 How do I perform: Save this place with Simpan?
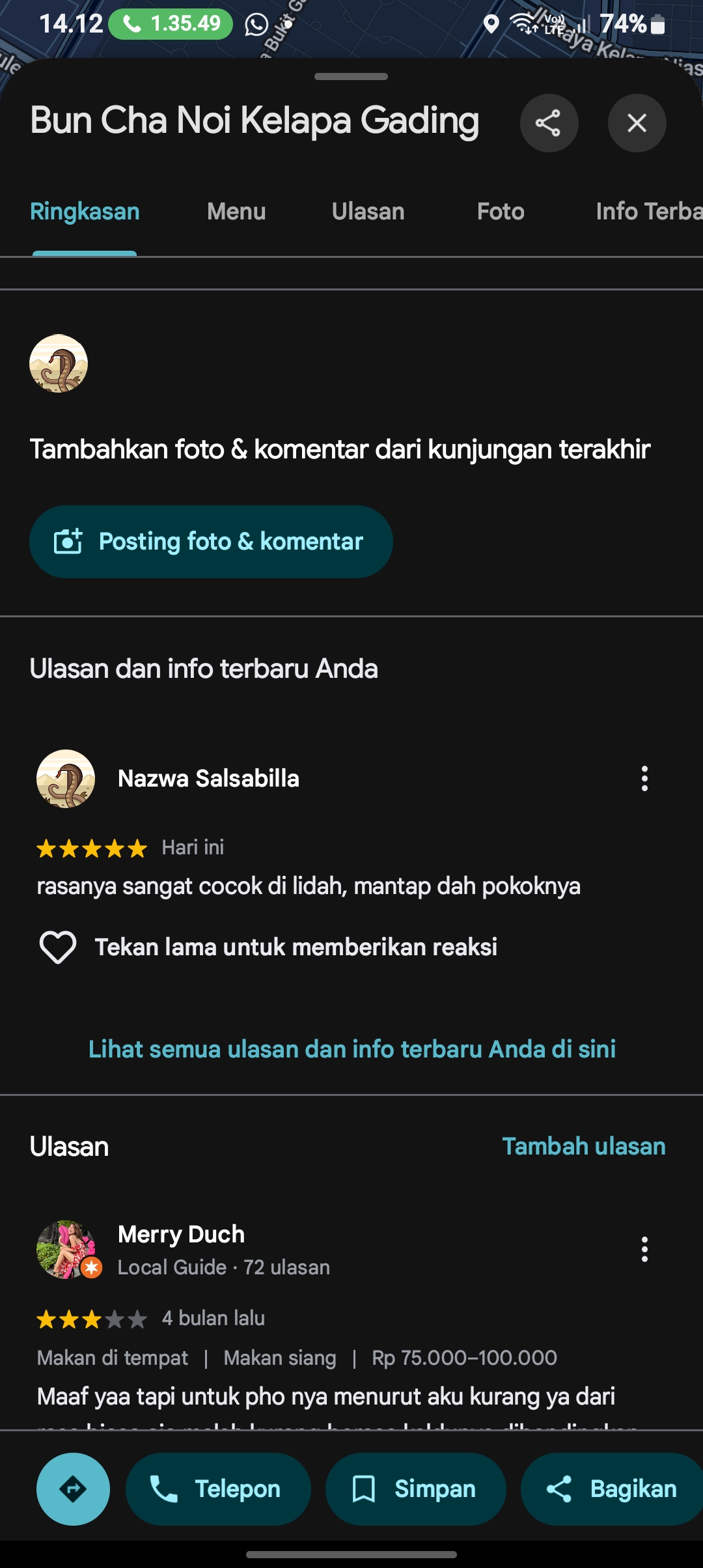click(416, 1489)
